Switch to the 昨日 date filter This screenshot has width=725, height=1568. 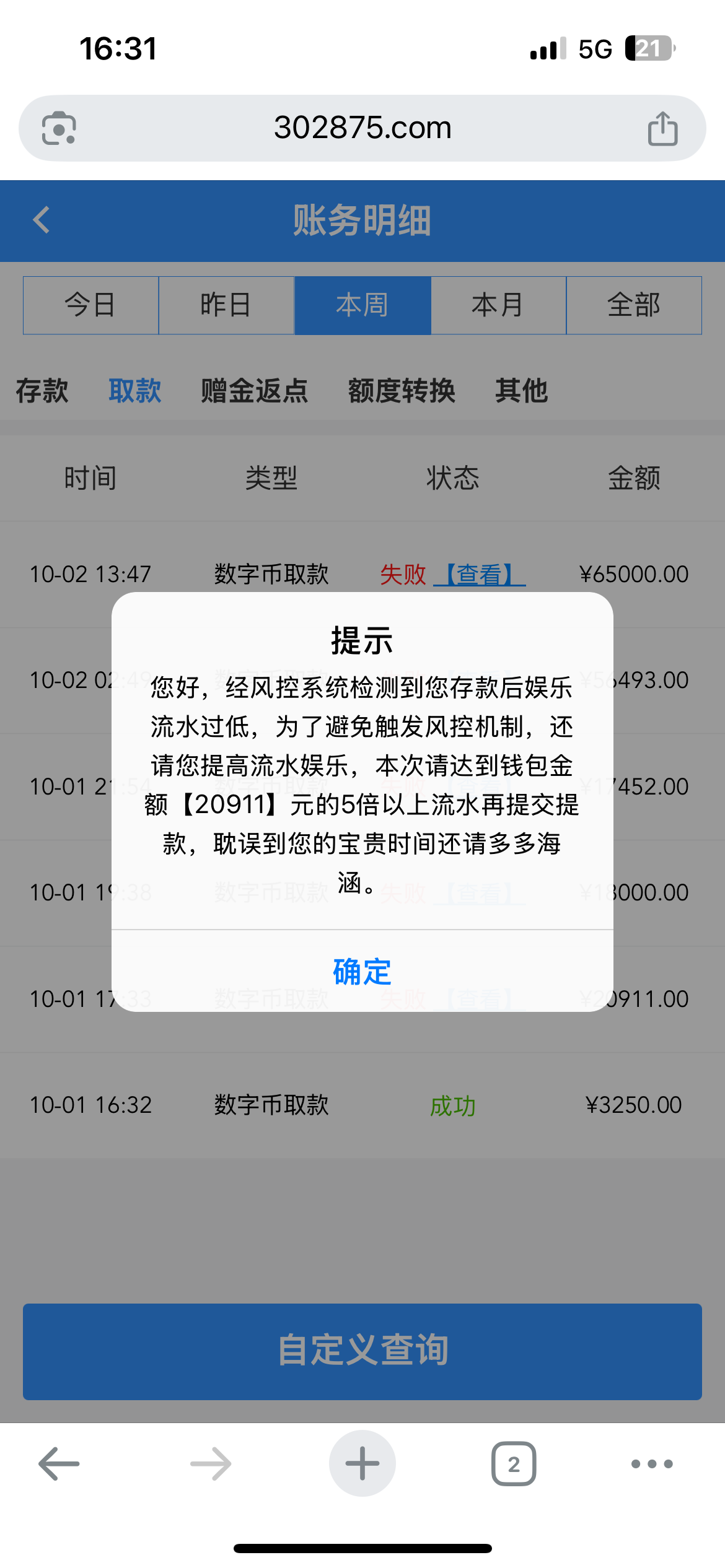[226, 305]
